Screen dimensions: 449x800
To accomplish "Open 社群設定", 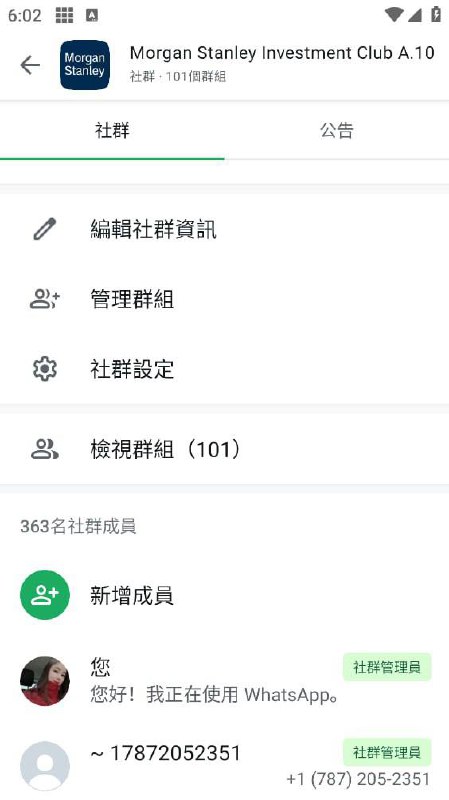I will tap(224, 369).
